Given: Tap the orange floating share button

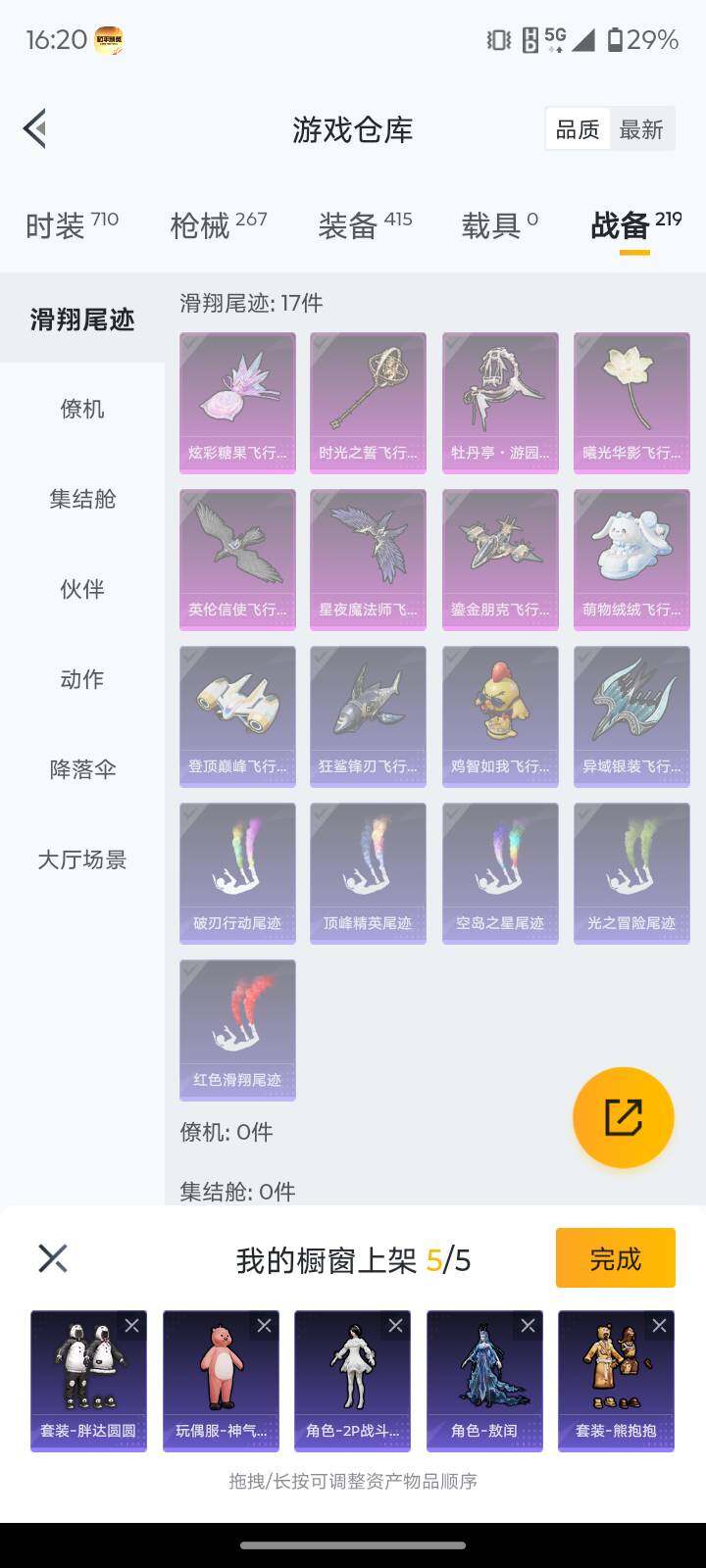Looking at the screenshot, I should pos(623,1117).
